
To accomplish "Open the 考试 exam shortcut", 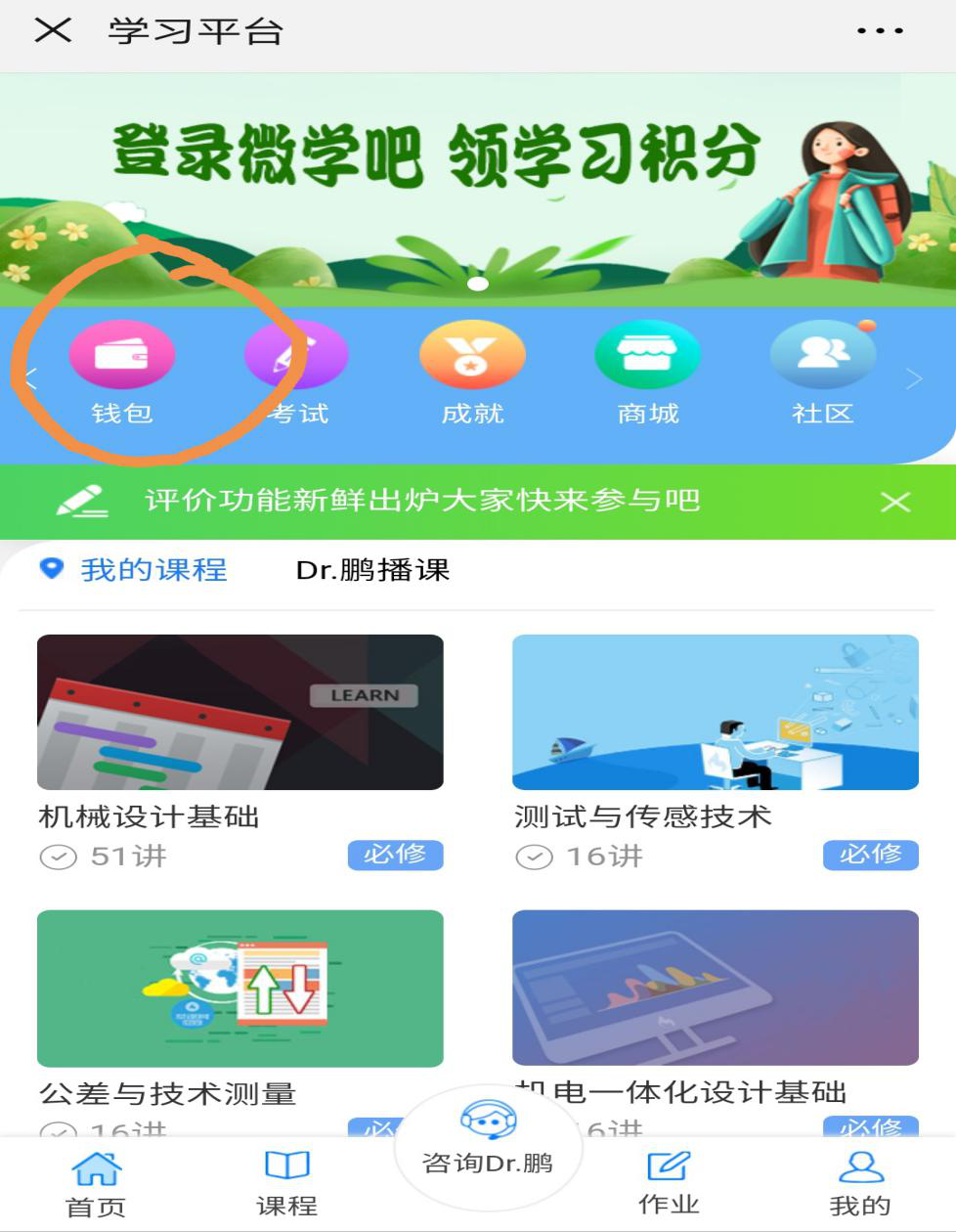I will 296,374.
